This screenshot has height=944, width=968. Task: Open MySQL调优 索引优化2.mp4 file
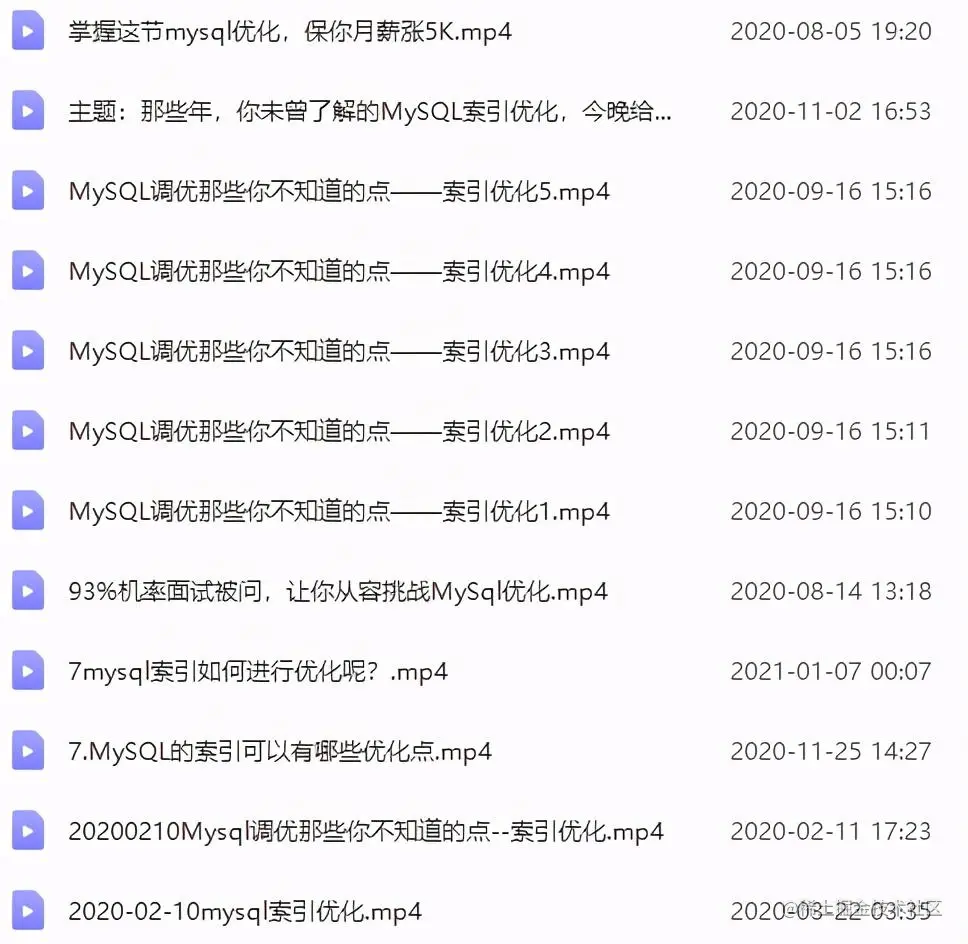point(339,431)
